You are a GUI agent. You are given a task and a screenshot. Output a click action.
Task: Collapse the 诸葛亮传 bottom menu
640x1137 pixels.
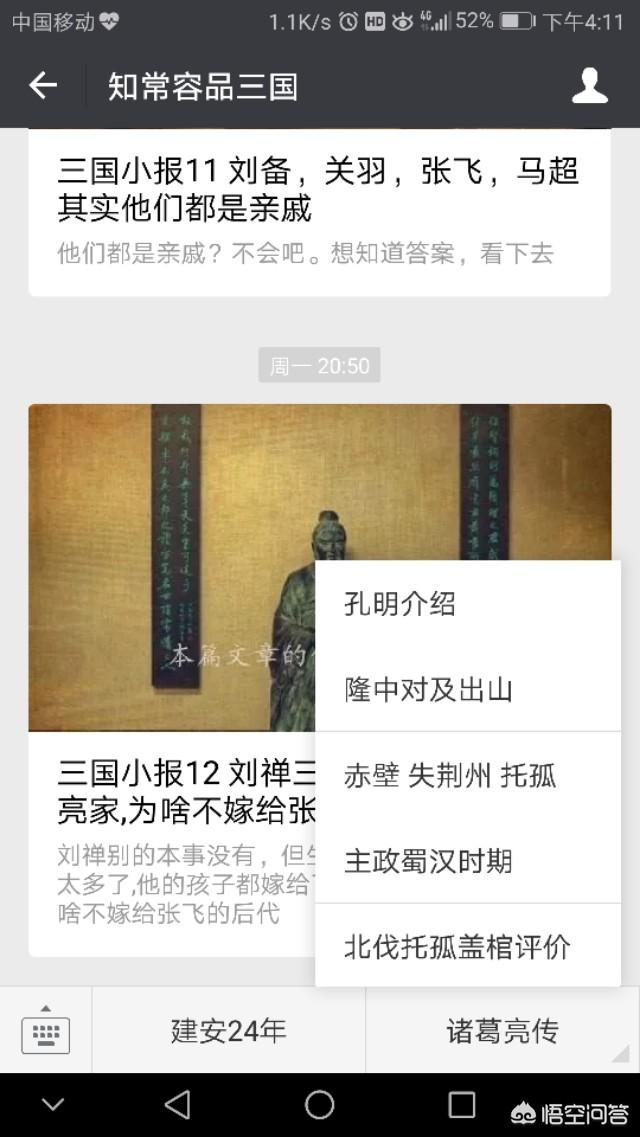[x=502, y=1031]
